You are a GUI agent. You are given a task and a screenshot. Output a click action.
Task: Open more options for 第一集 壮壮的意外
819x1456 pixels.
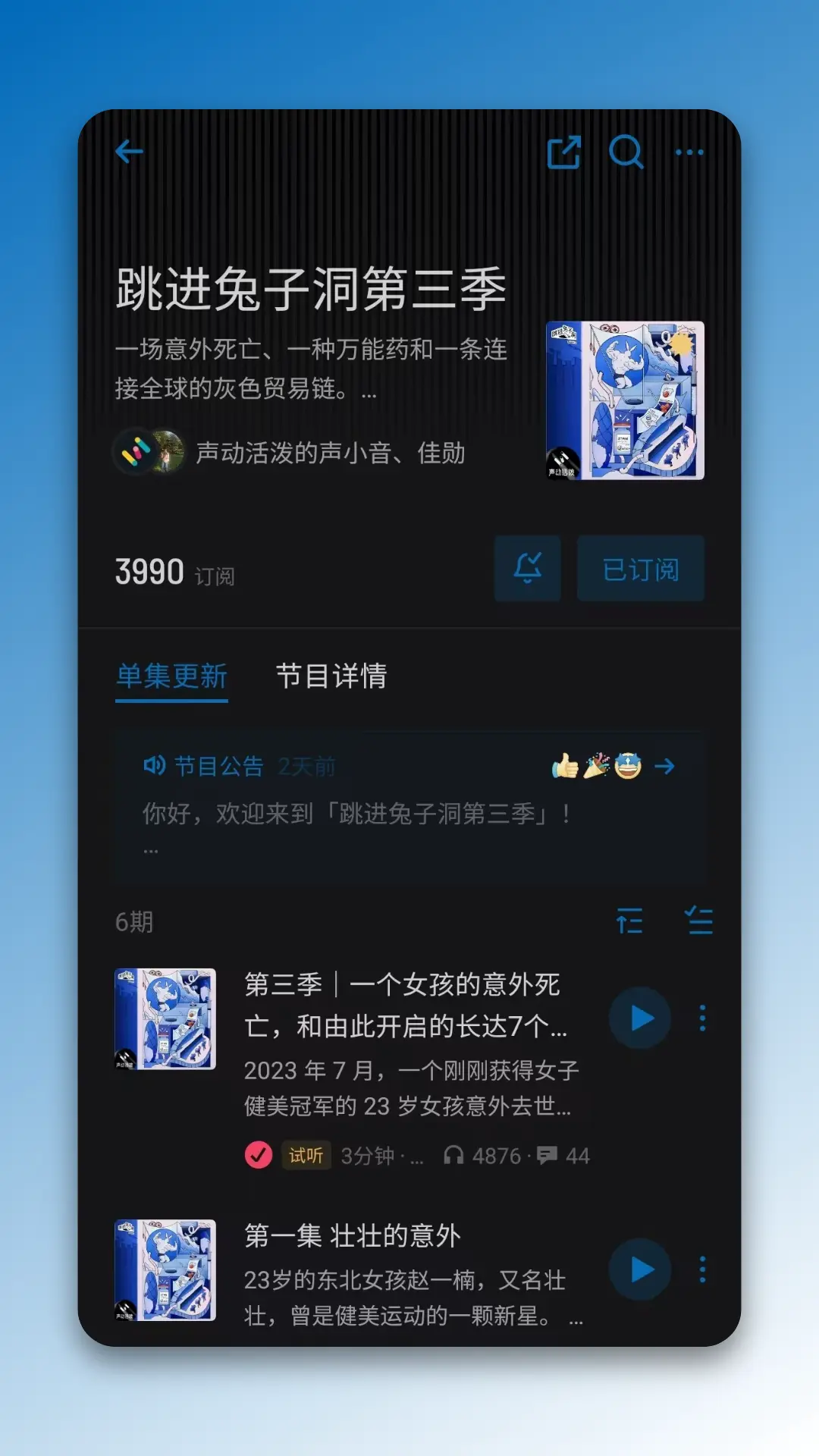tap(703, 1269)
